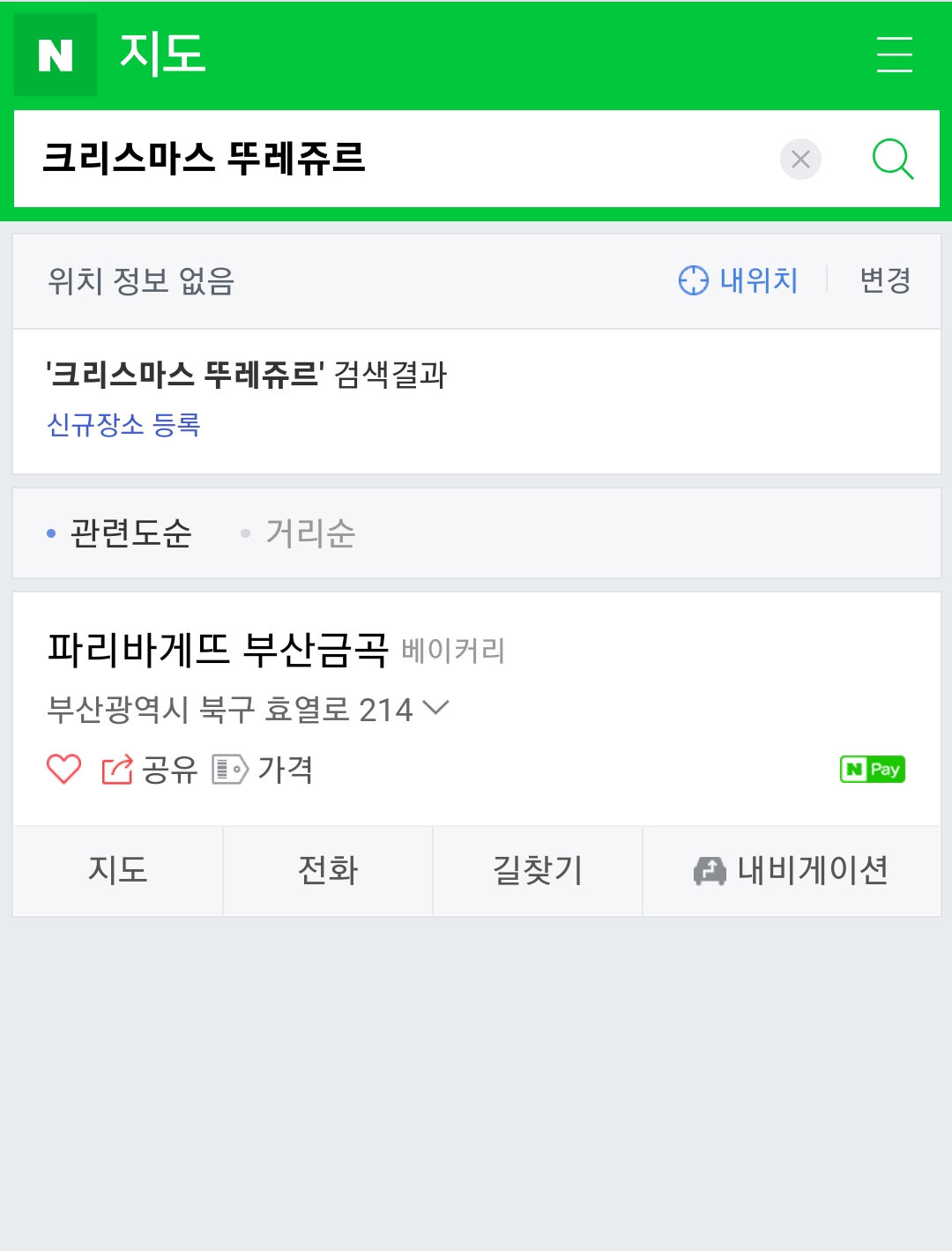The height and width of the screenshot is (1251, 952).
Task: Call the bakery via 전화
Action: (x=328, y=871)
